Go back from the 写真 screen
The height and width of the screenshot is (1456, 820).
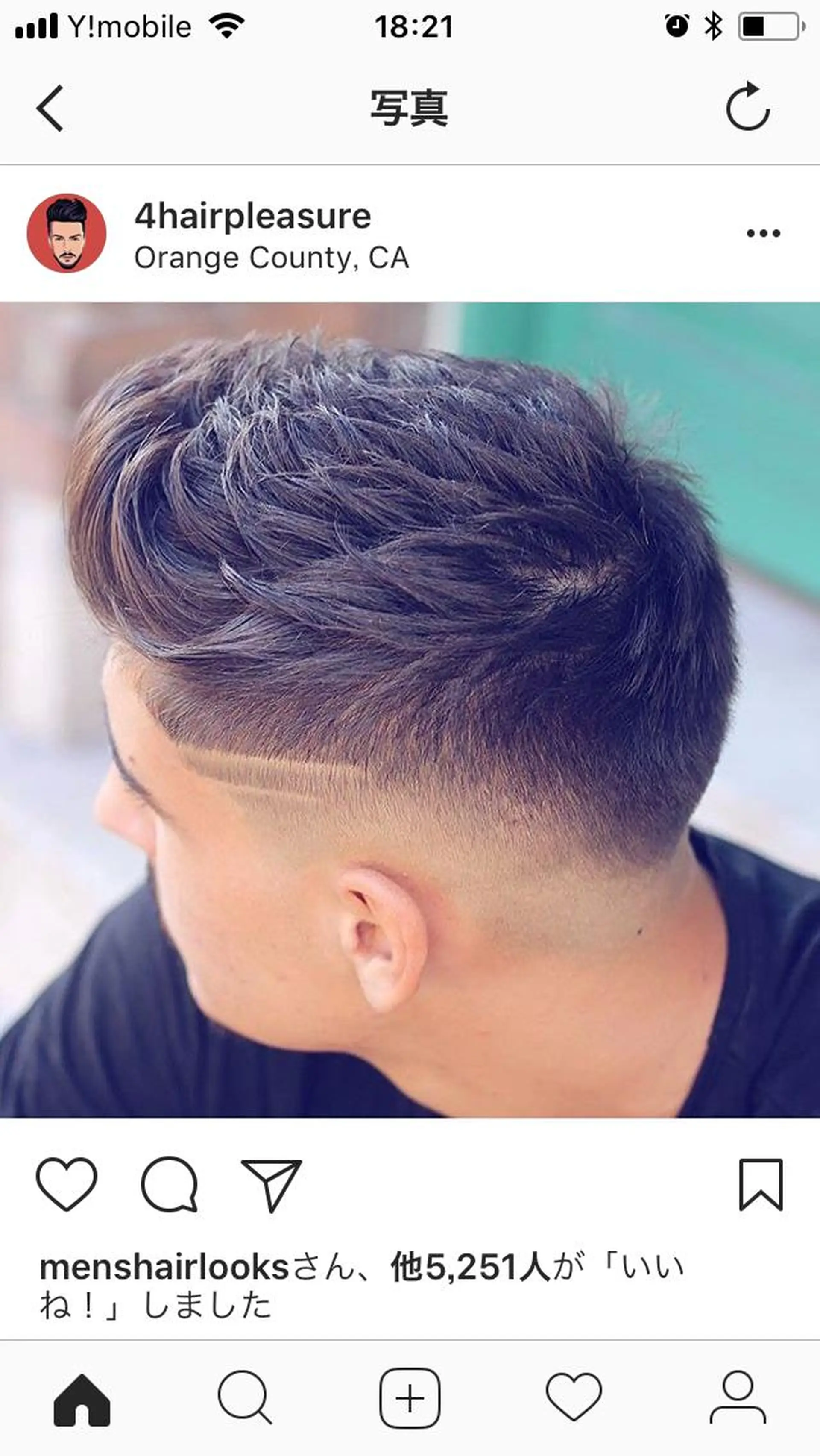(50, 109)
